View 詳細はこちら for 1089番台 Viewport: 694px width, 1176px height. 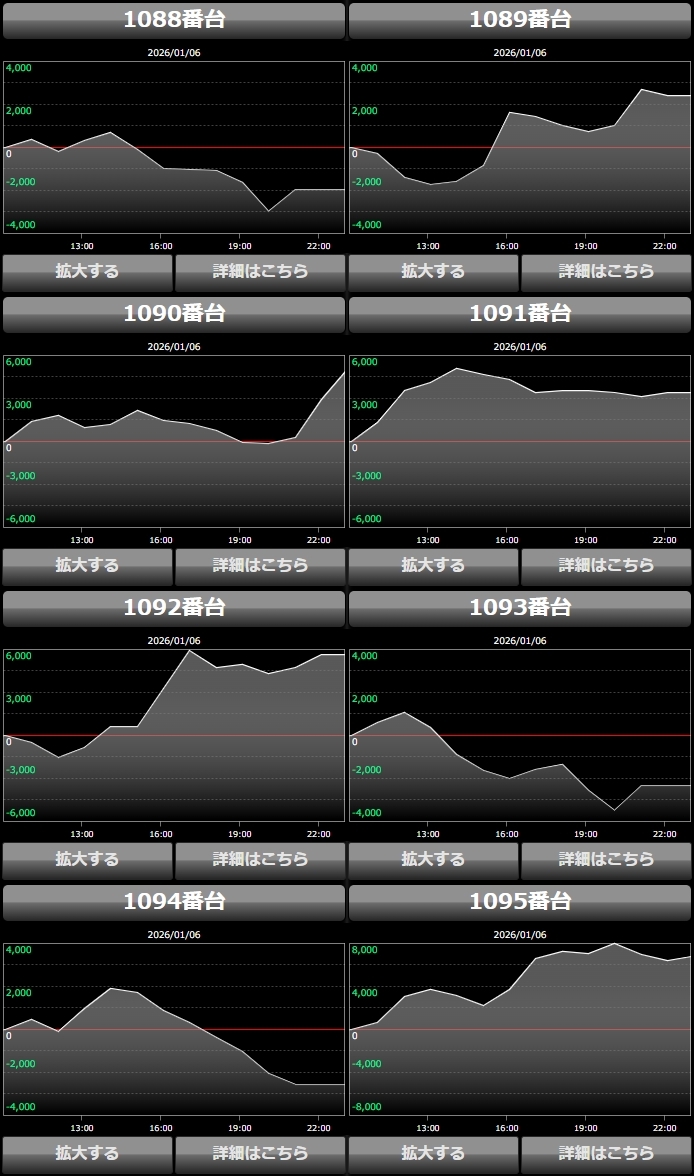(606, 271)
